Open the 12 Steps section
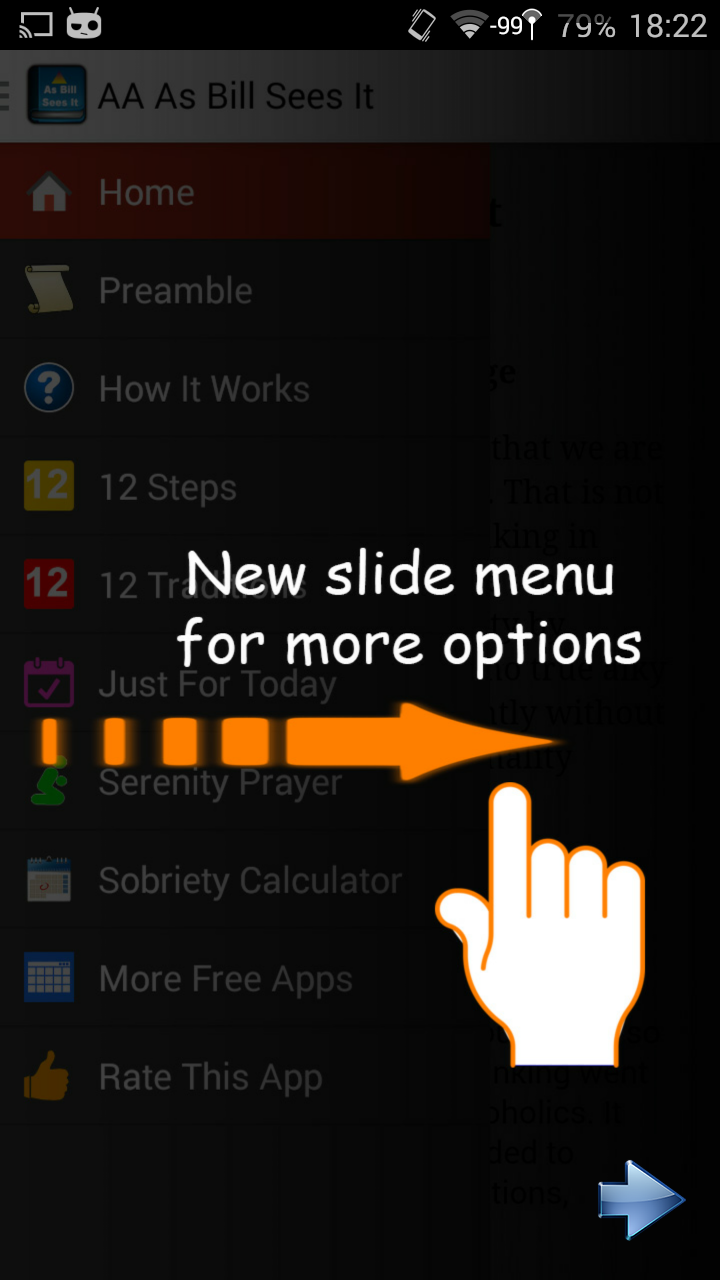This screenshot has width=720, height=1280. [167, 488]
